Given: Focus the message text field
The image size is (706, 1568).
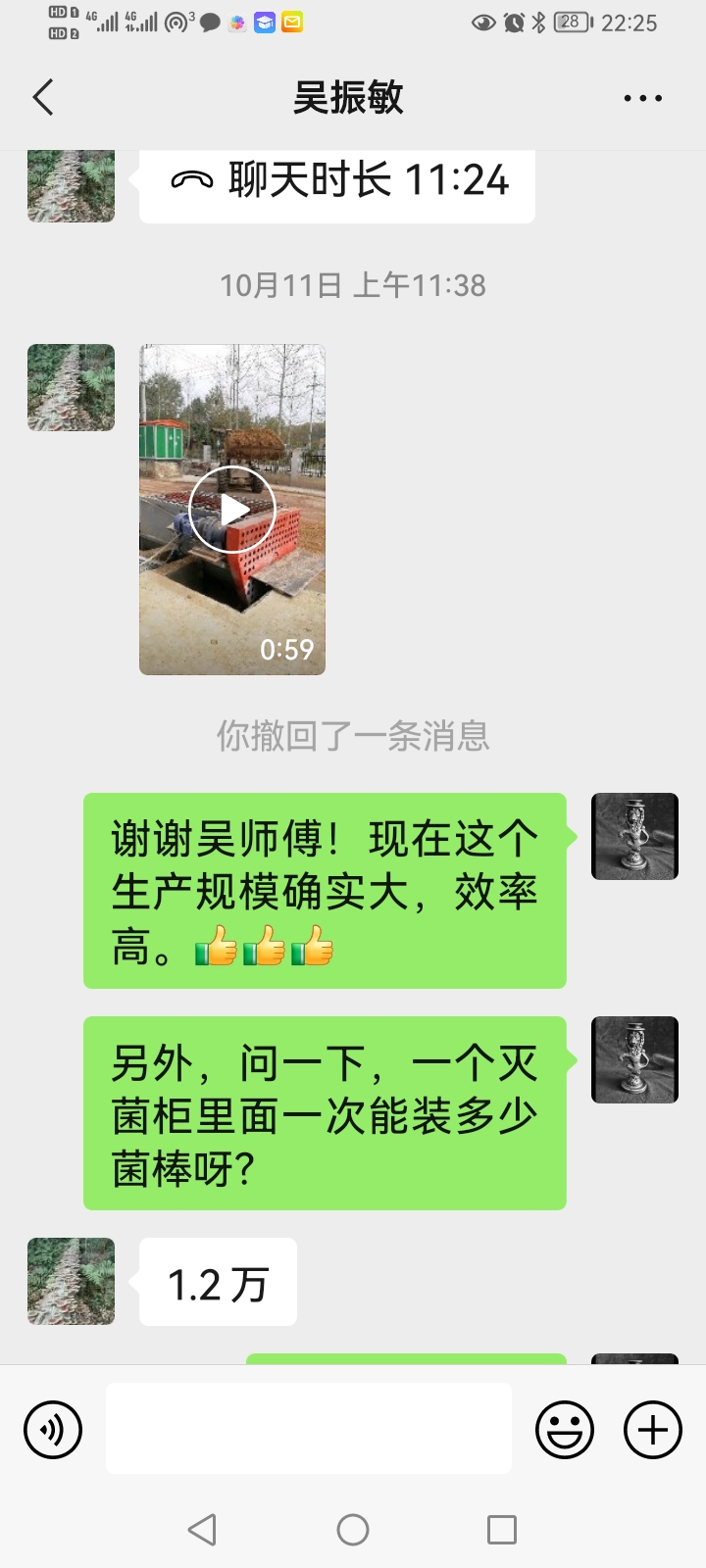Looking at the screenshot, I should [x=308, y=1429].
